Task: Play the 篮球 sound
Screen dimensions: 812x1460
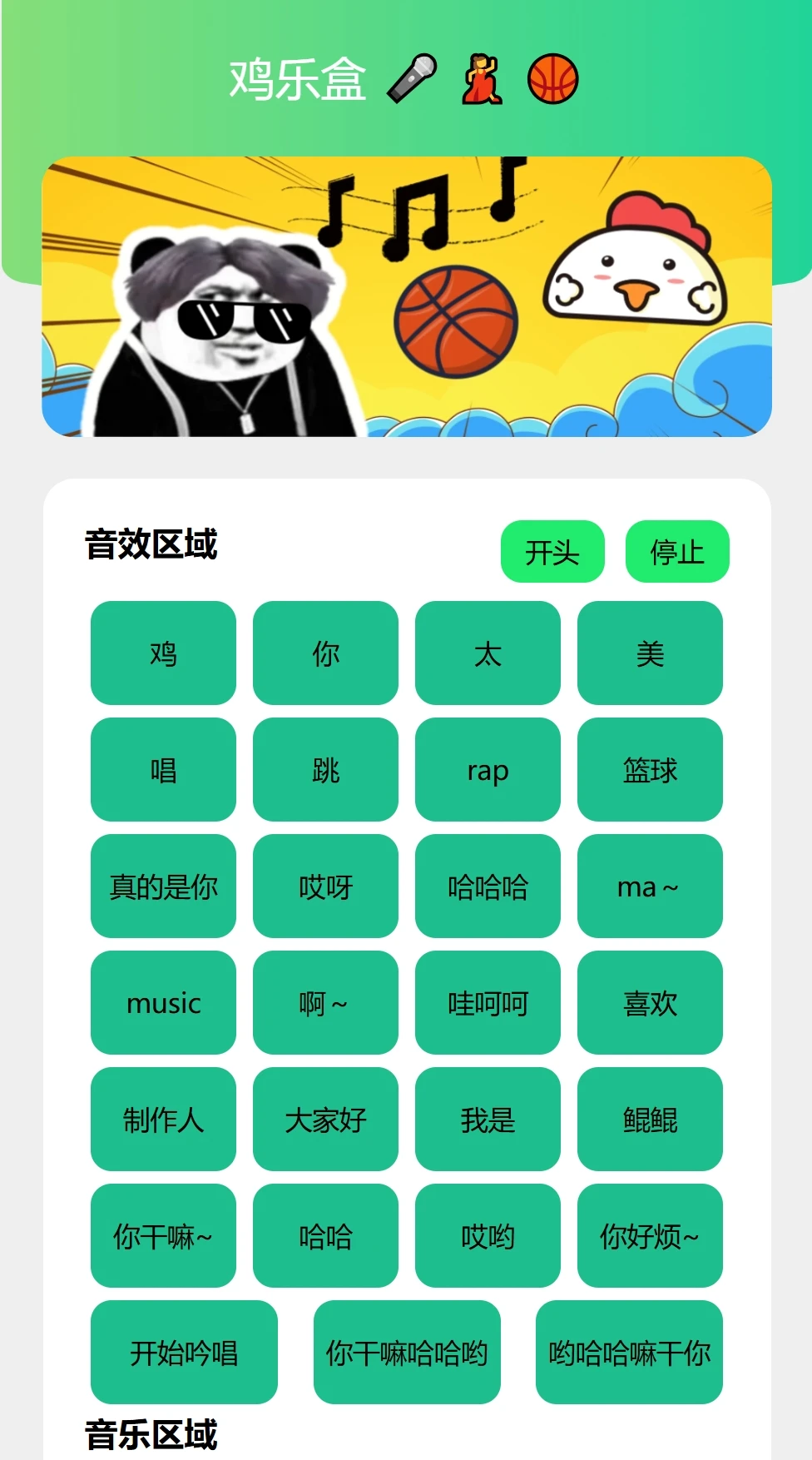Action: pyautogui.click(x=650, y=770)
